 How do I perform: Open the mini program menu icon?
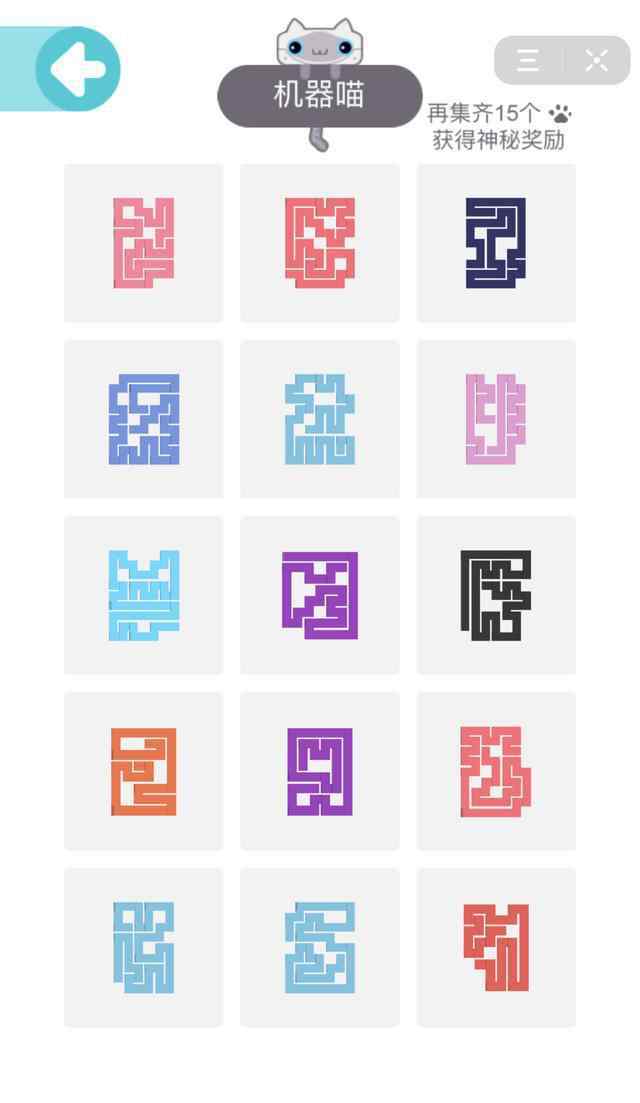click(528, 60)
